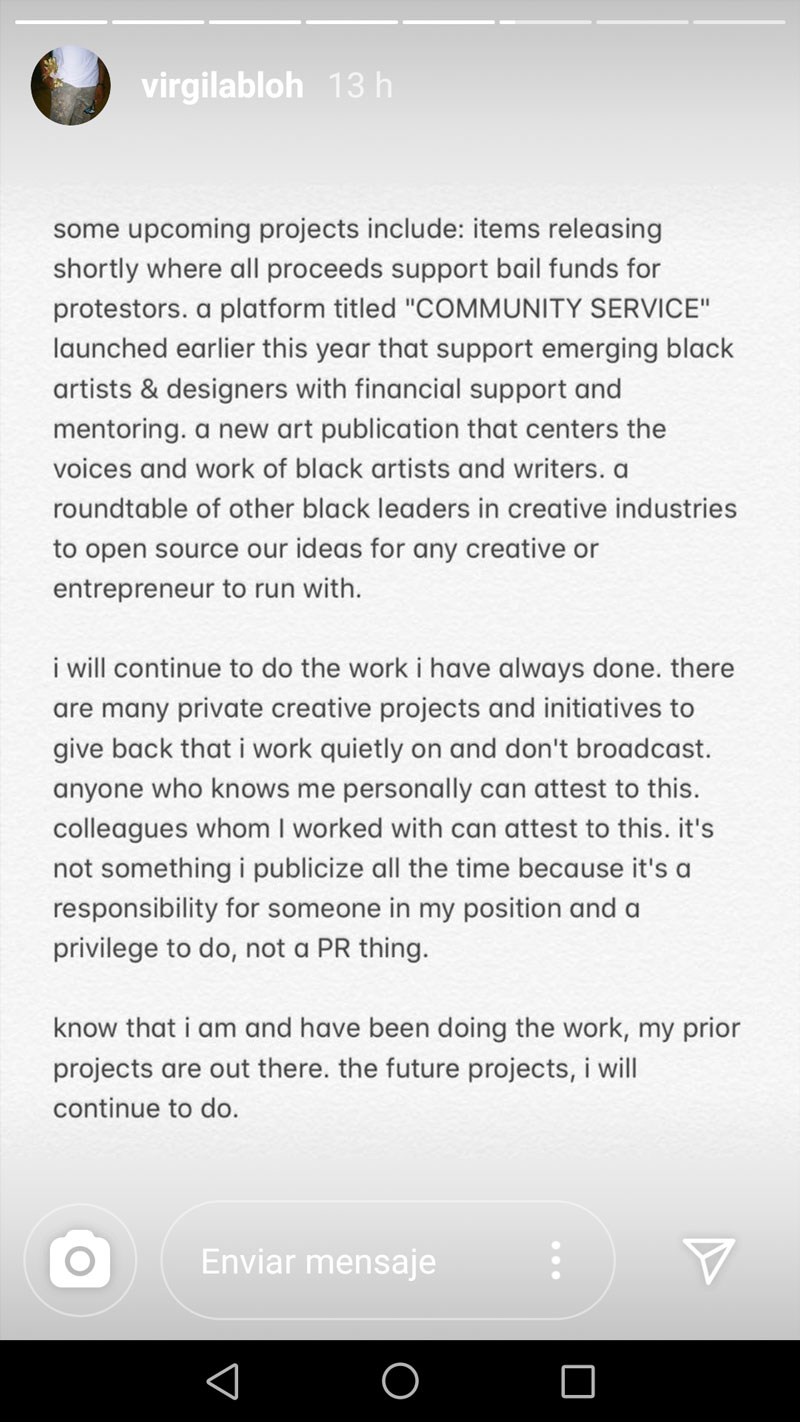Tap the system home button
Screen dimensions: 800x1422
pos(400,1381)
